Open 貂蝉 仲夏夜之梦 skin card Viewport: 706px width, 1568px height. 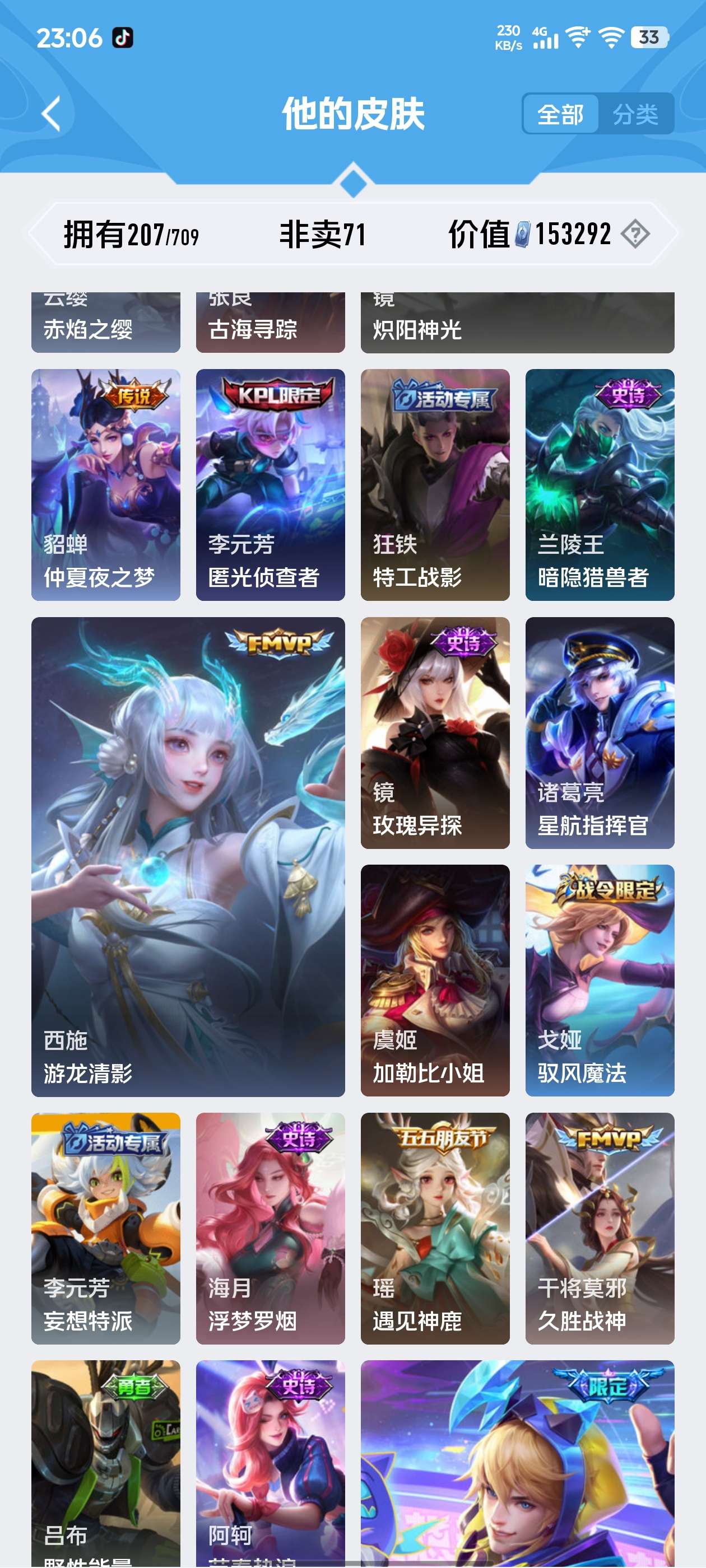point(106,484)
